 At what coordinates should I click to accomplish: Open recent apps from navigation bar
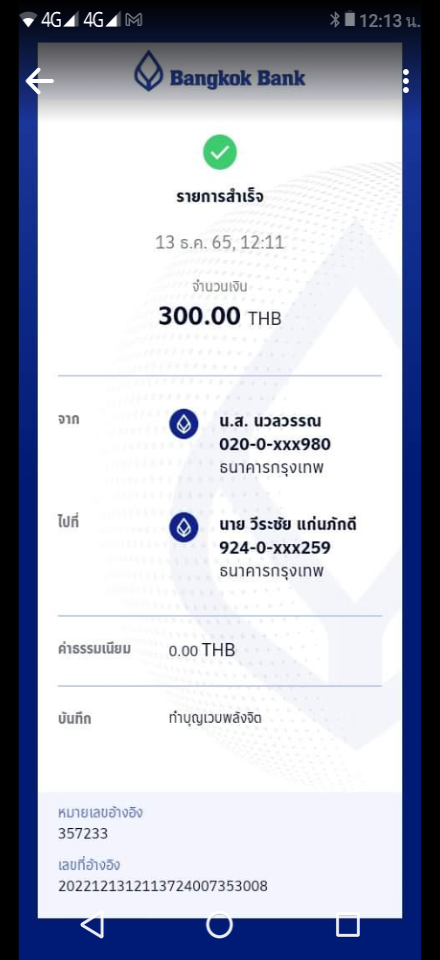pos(348,924)
